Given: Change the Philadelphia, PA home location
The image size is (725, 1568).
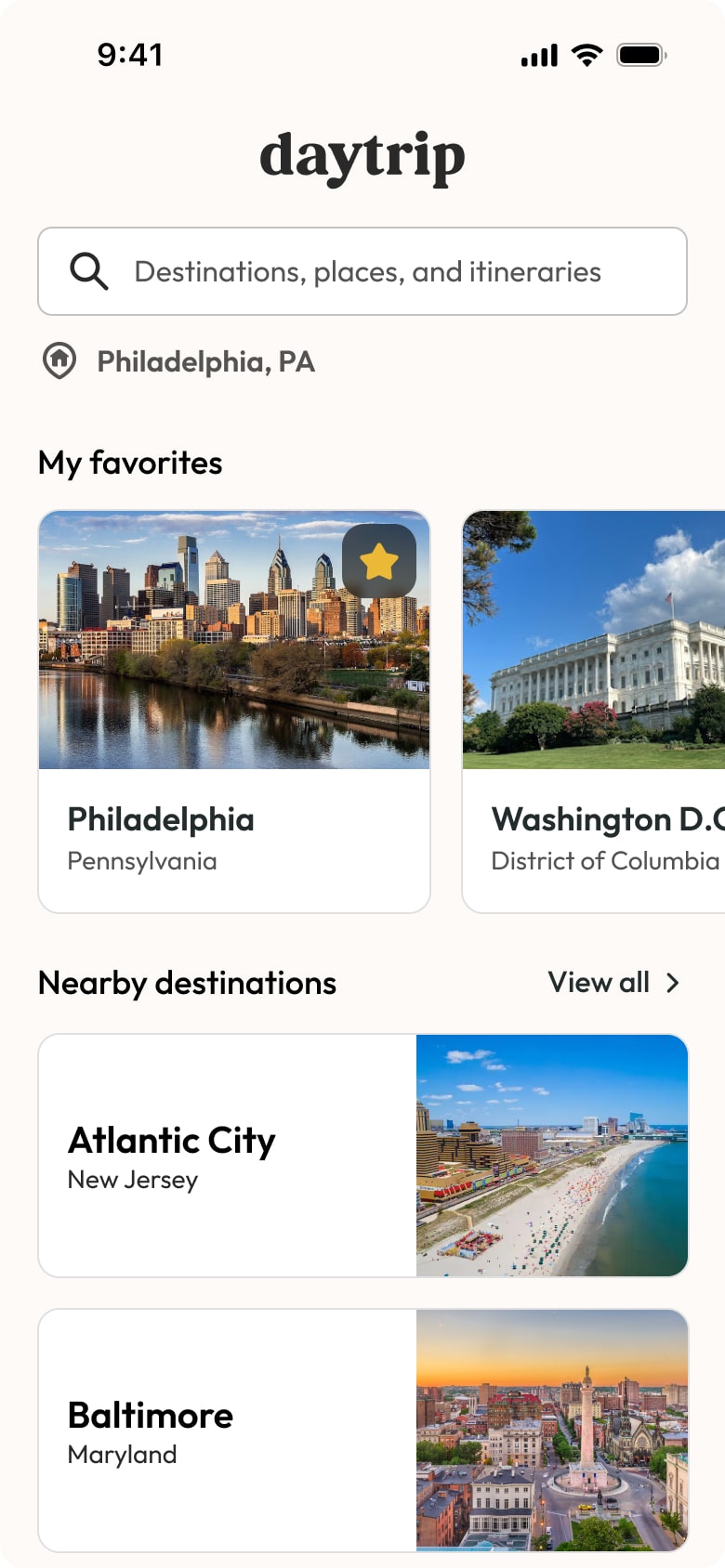Looking at the screenshot, I should pyautogui.click(x=179, y=361).
